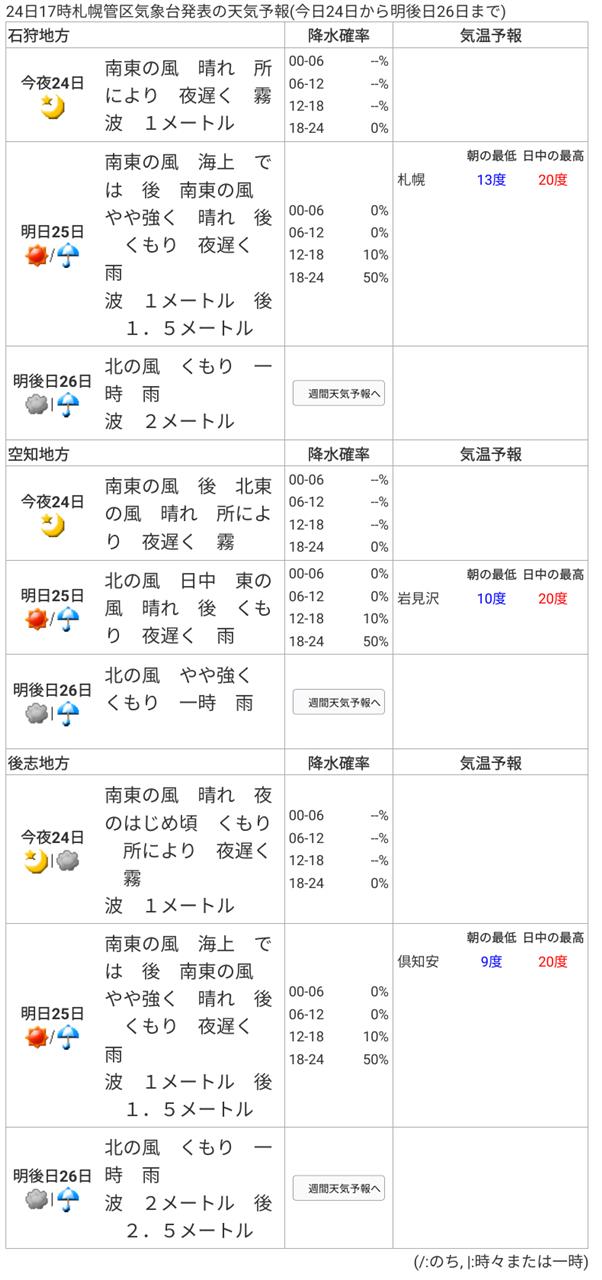Open 週間天気予報へ for 空知地方
The height and width of the screenshot is (1280, 602).
(x=339, y=701)
